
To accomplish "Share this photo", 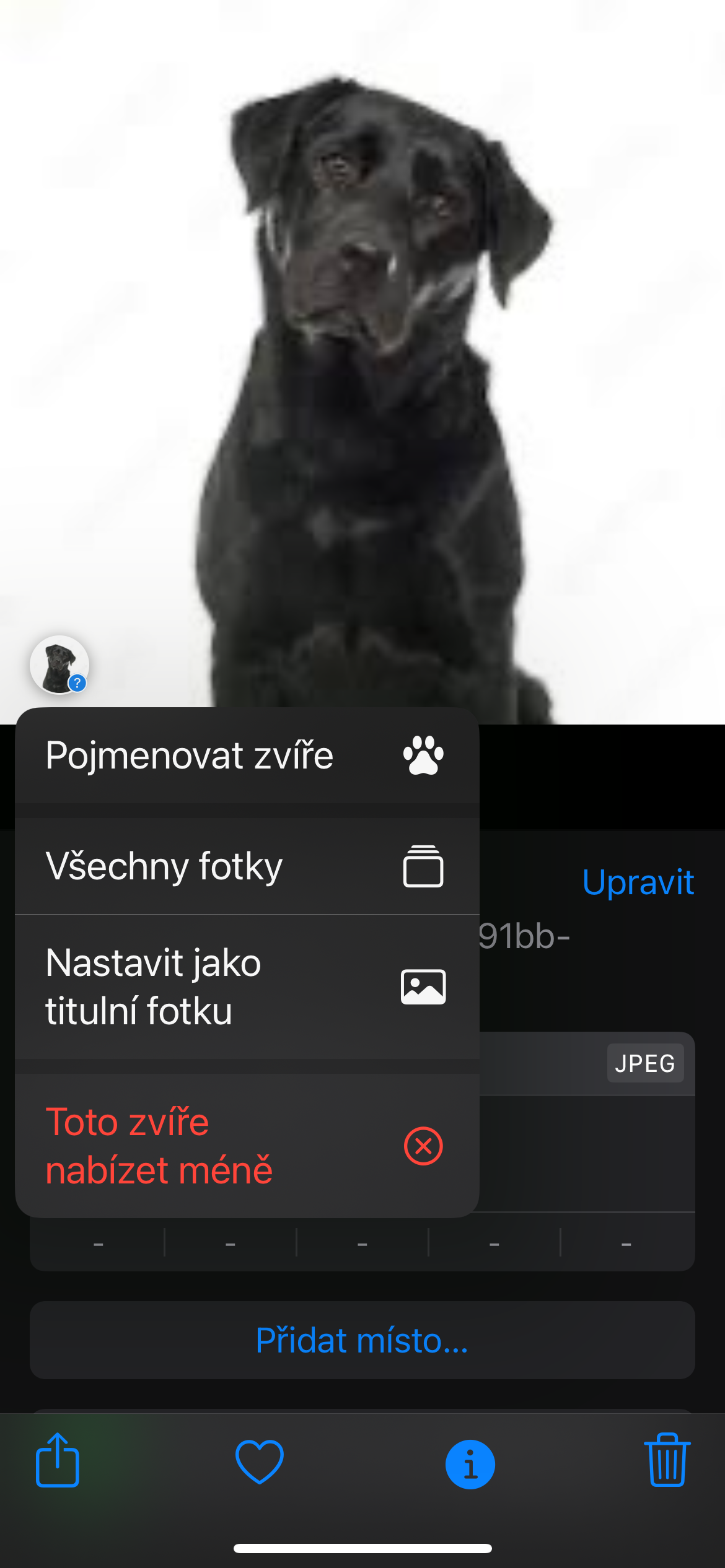I will tap(58, 1461).
